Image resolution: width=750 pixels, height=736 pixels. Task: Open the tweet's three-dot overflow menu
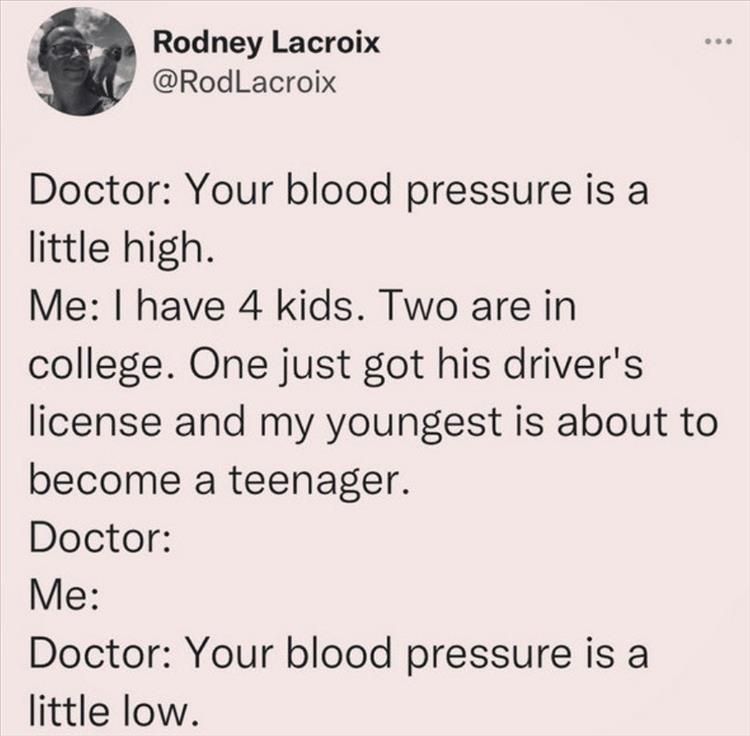pyautogui.click(x=718, y=42)
